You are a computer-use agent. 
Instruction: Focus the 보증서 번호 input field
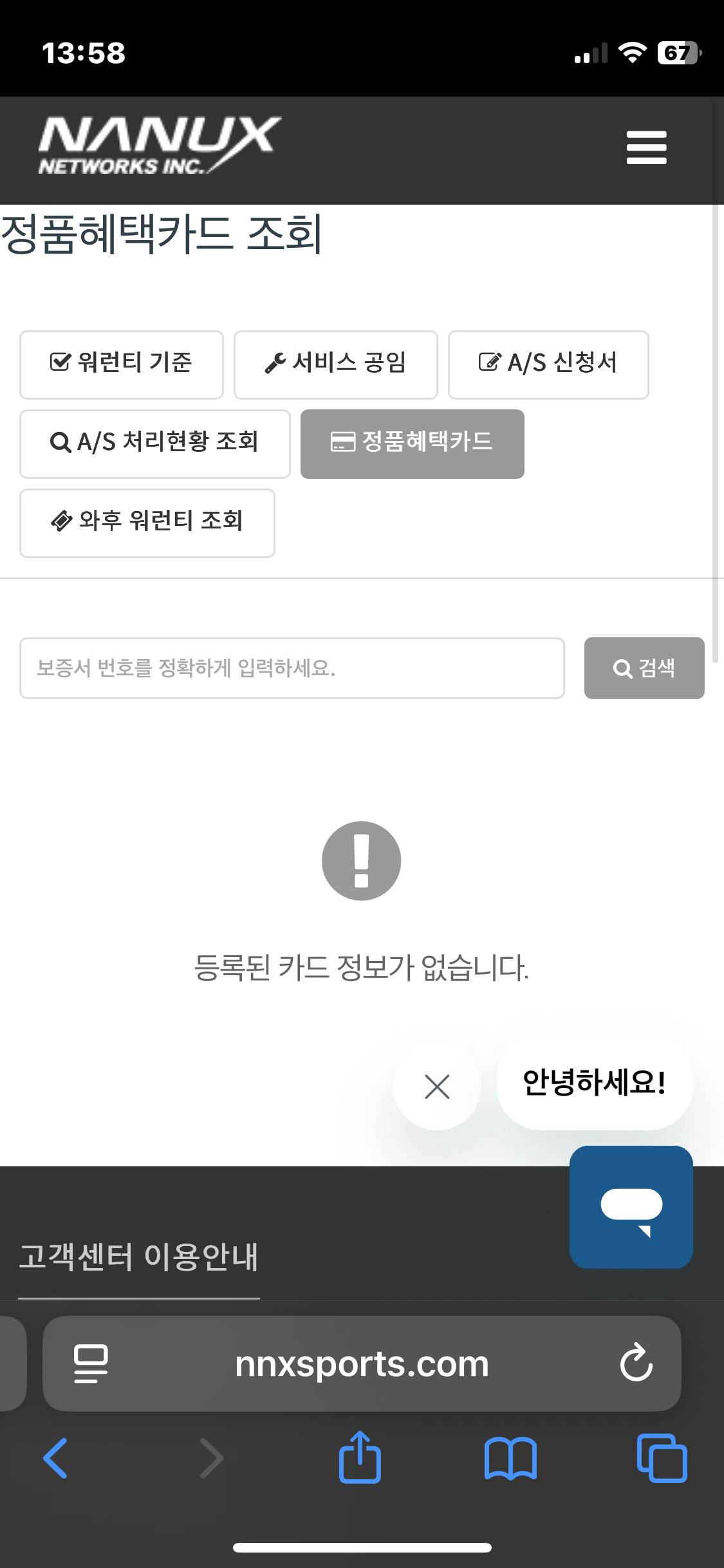click(292, 667)
